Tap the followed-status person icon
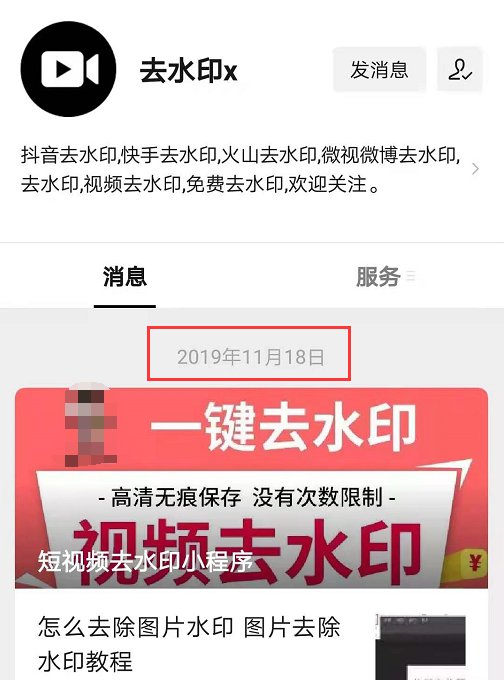 point(460,69)
